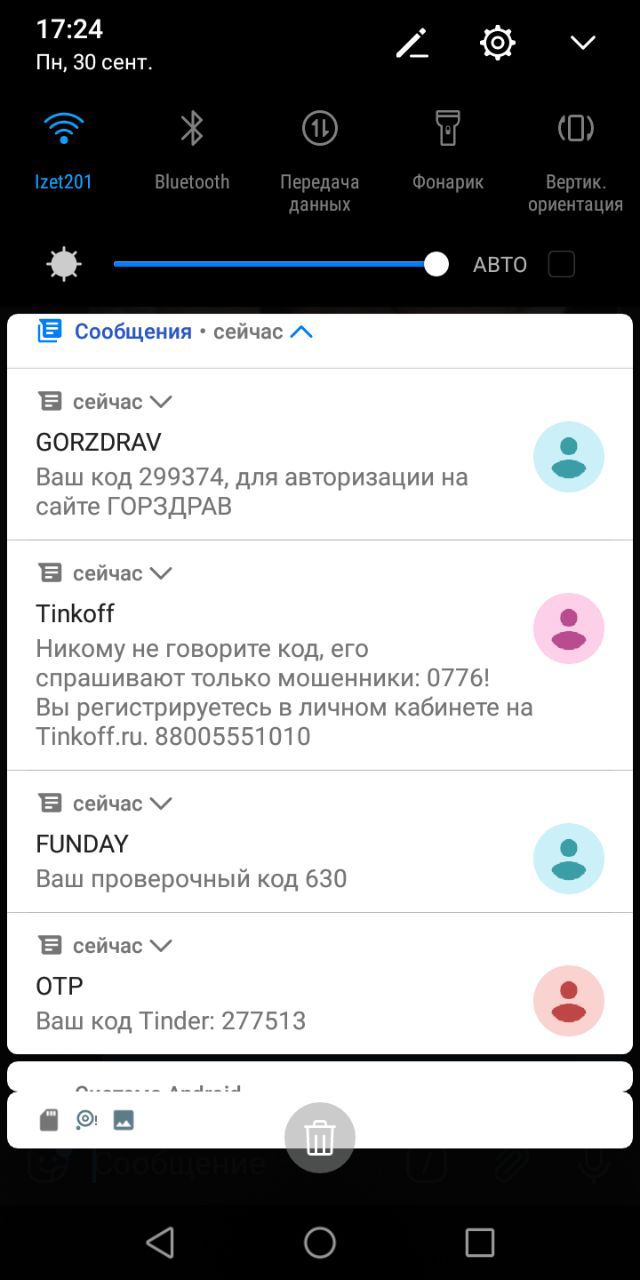Image resolution: width=640 pixels, height=1280 pixels.
Task: Open the OTP Tinder code message
Action: 320,983
